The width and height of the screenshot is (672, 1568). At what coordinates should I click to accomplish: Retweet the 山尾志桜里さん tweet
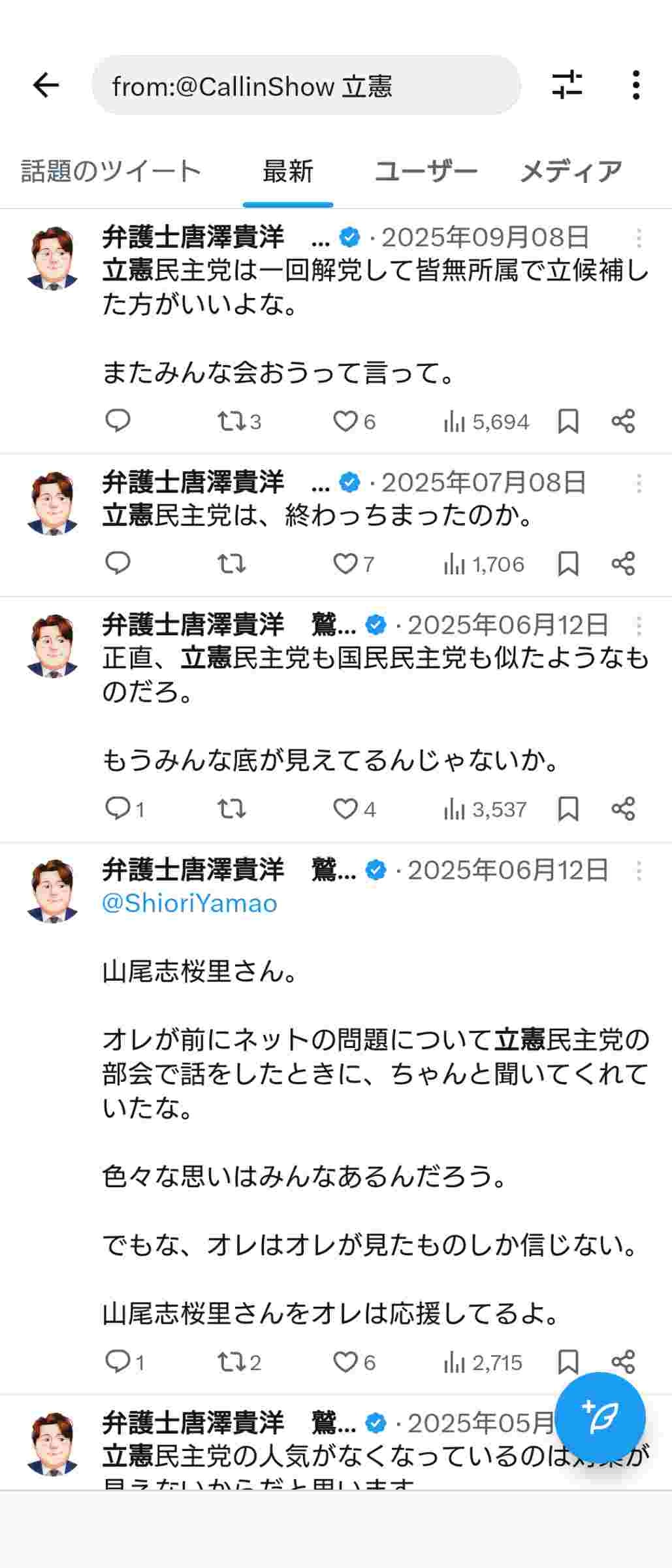coord(231,1362)
